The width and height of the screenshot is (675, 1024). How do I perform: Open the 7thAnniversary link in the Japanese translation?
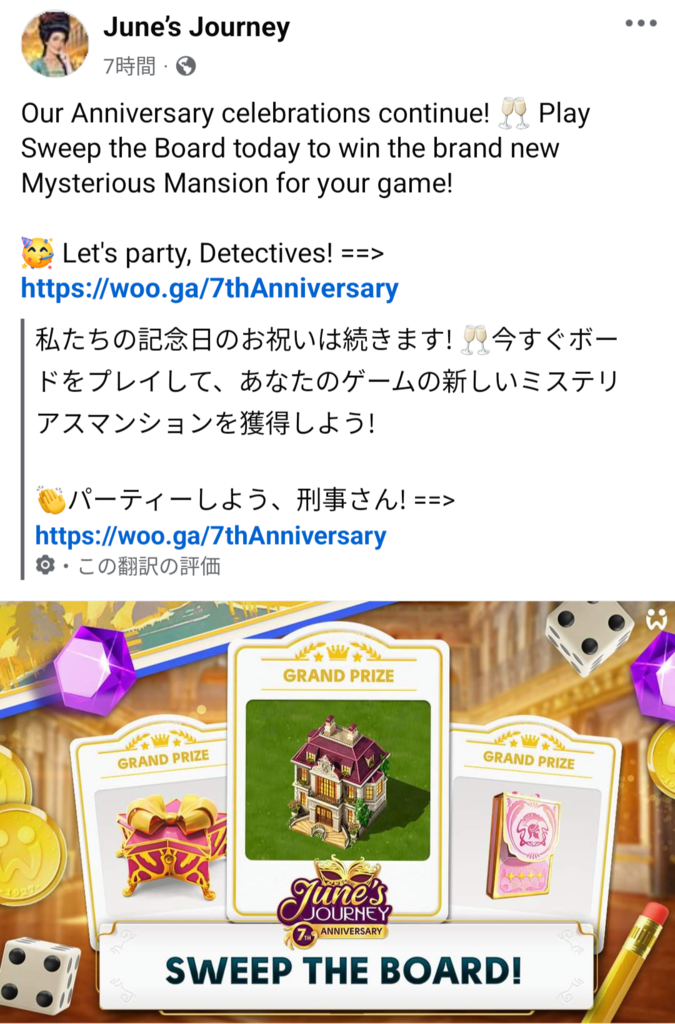coord(210,535)
